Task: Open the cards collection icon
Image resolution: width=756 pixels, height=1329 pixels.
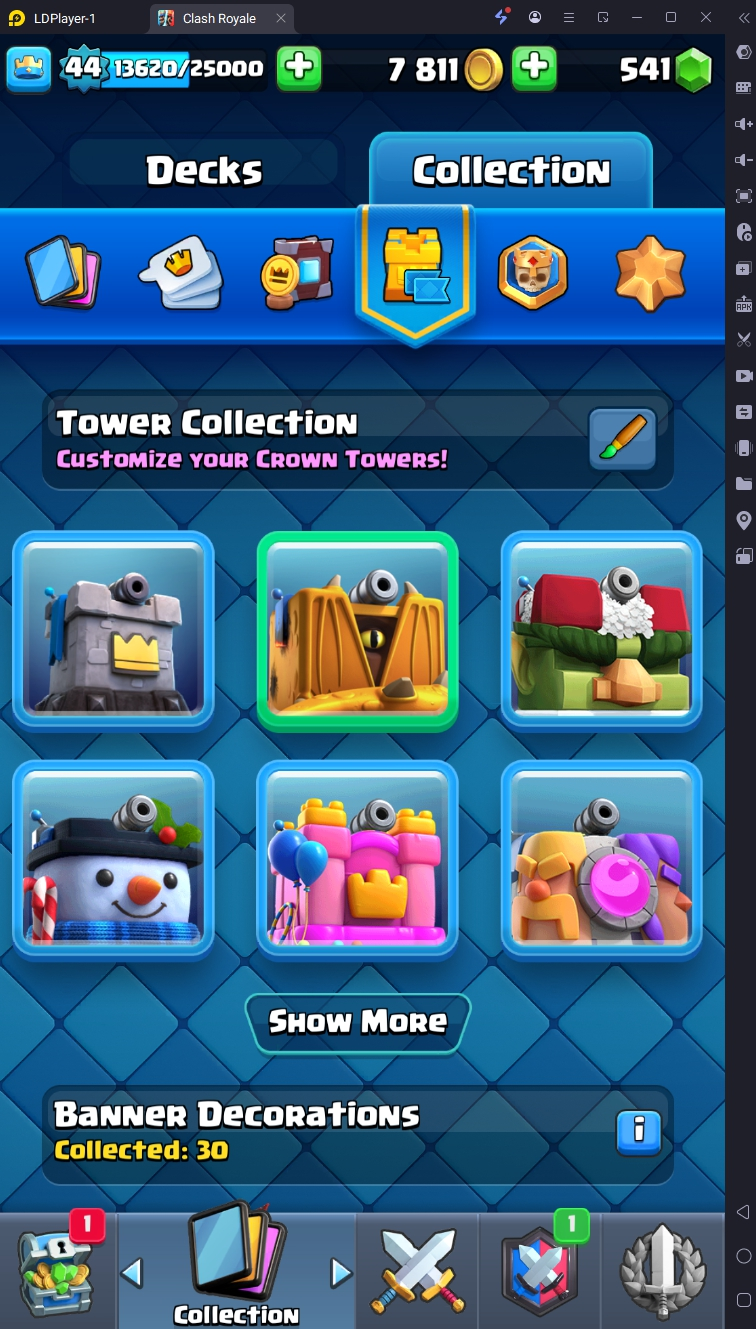Action: (x=63, y=272)
